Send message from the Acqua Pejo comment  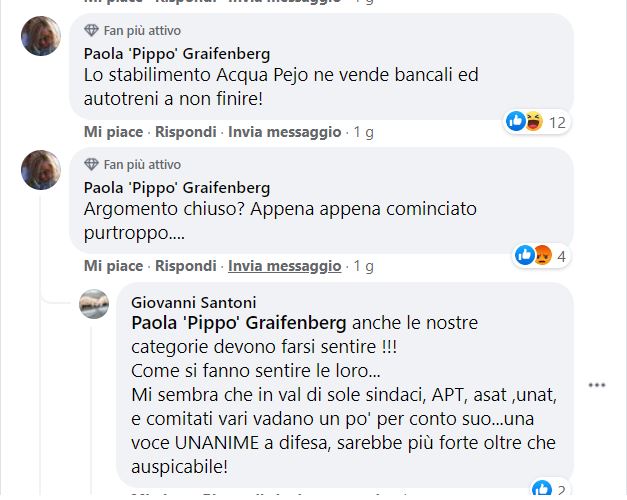click(x=284, y=131)
